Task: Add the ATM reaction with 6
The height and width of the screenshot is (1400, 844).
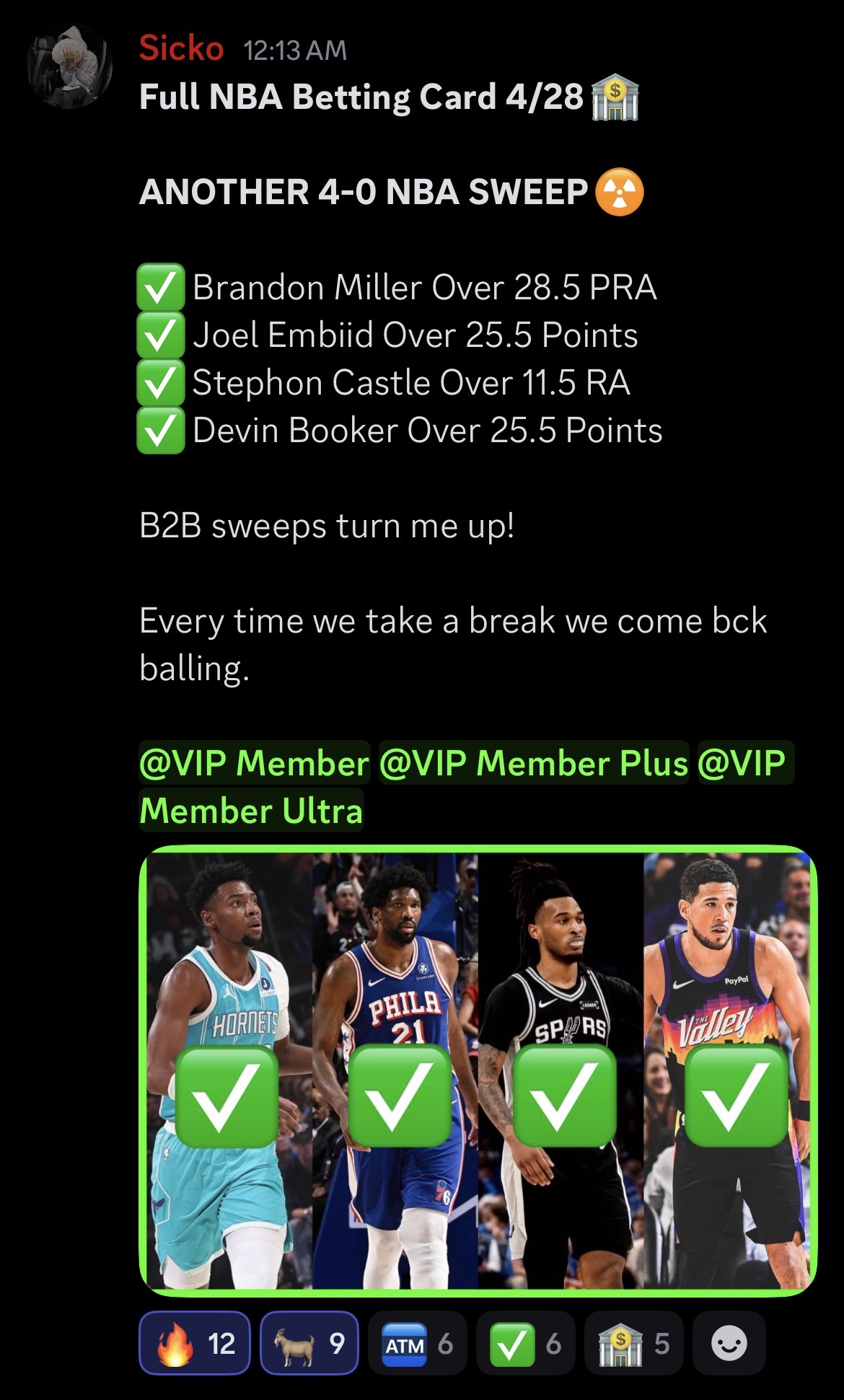Action: pos(417,1343)
